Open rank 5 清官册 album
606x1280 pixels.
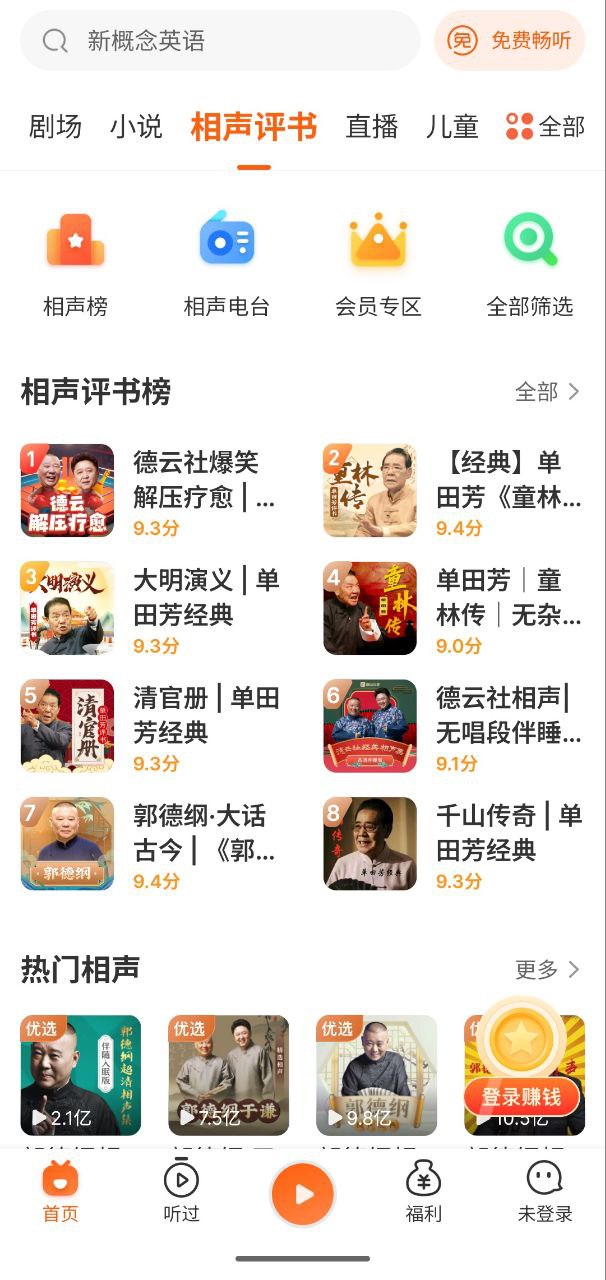150,726
